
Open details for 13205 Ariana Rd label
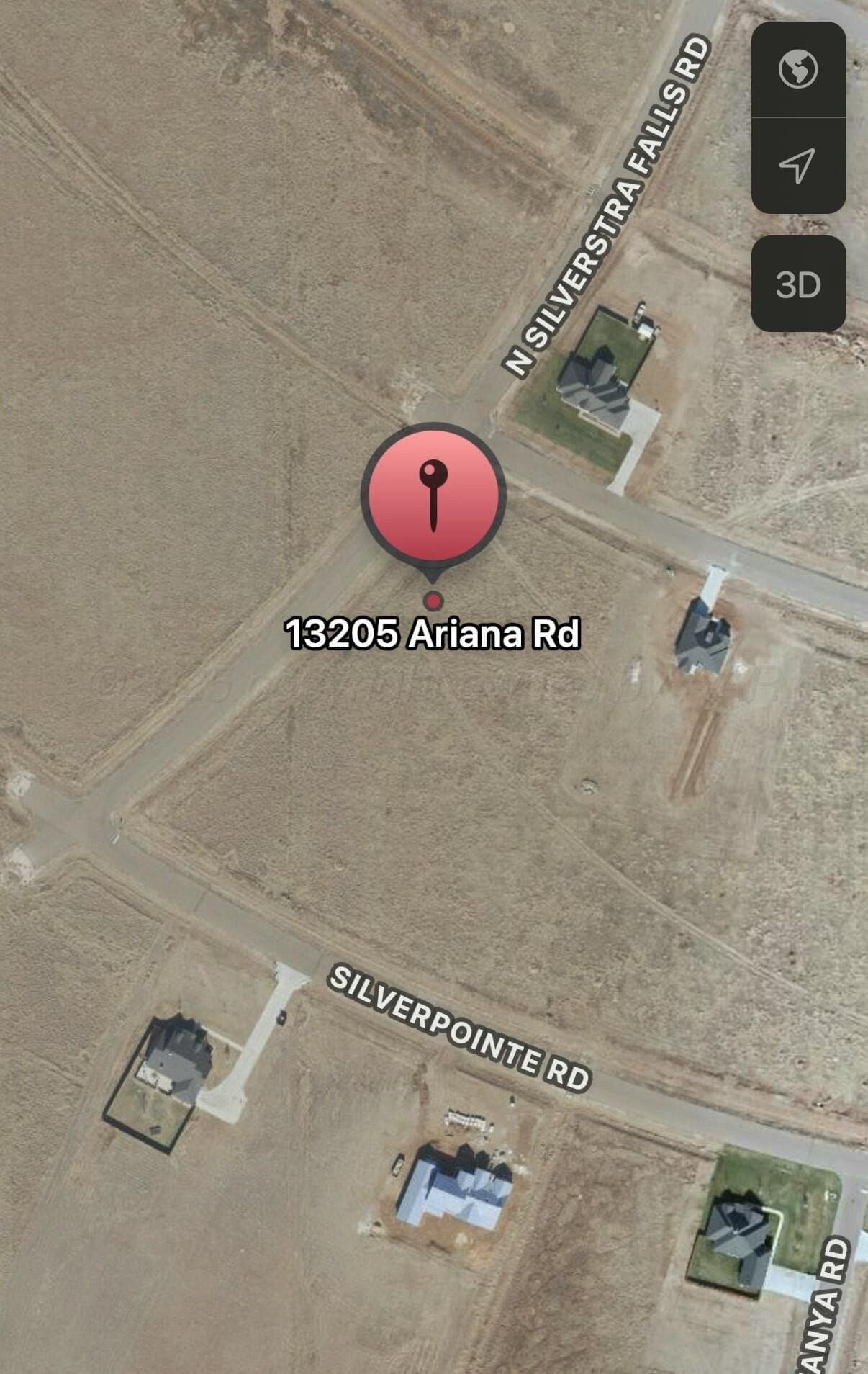click(434, 635)
